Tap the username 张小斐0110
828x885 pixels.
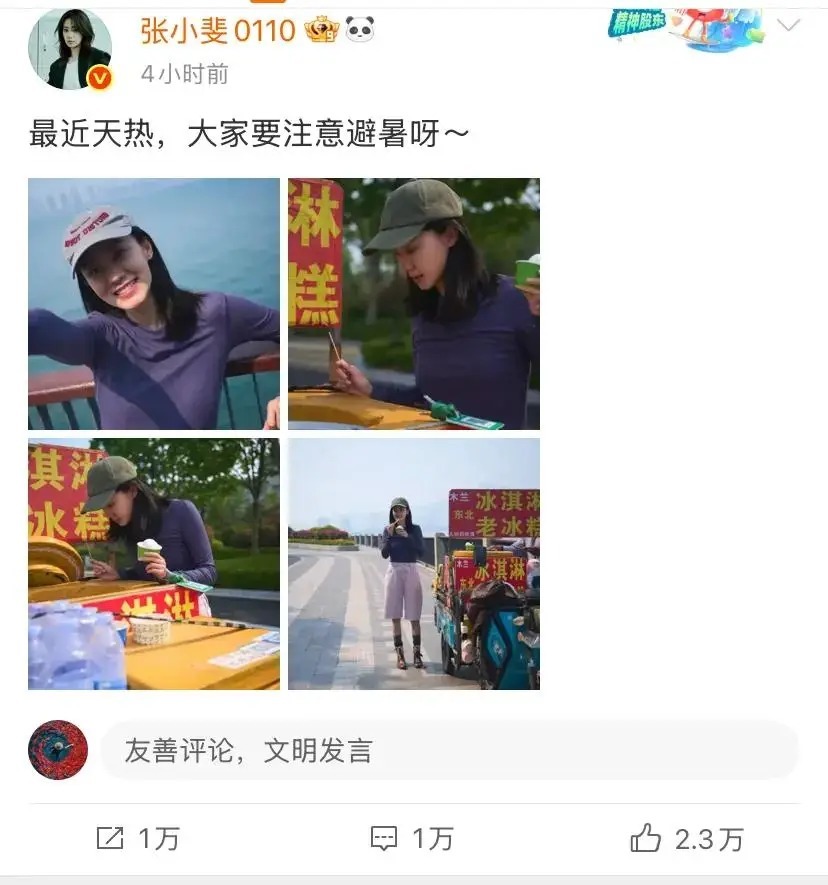pos(218,30)
